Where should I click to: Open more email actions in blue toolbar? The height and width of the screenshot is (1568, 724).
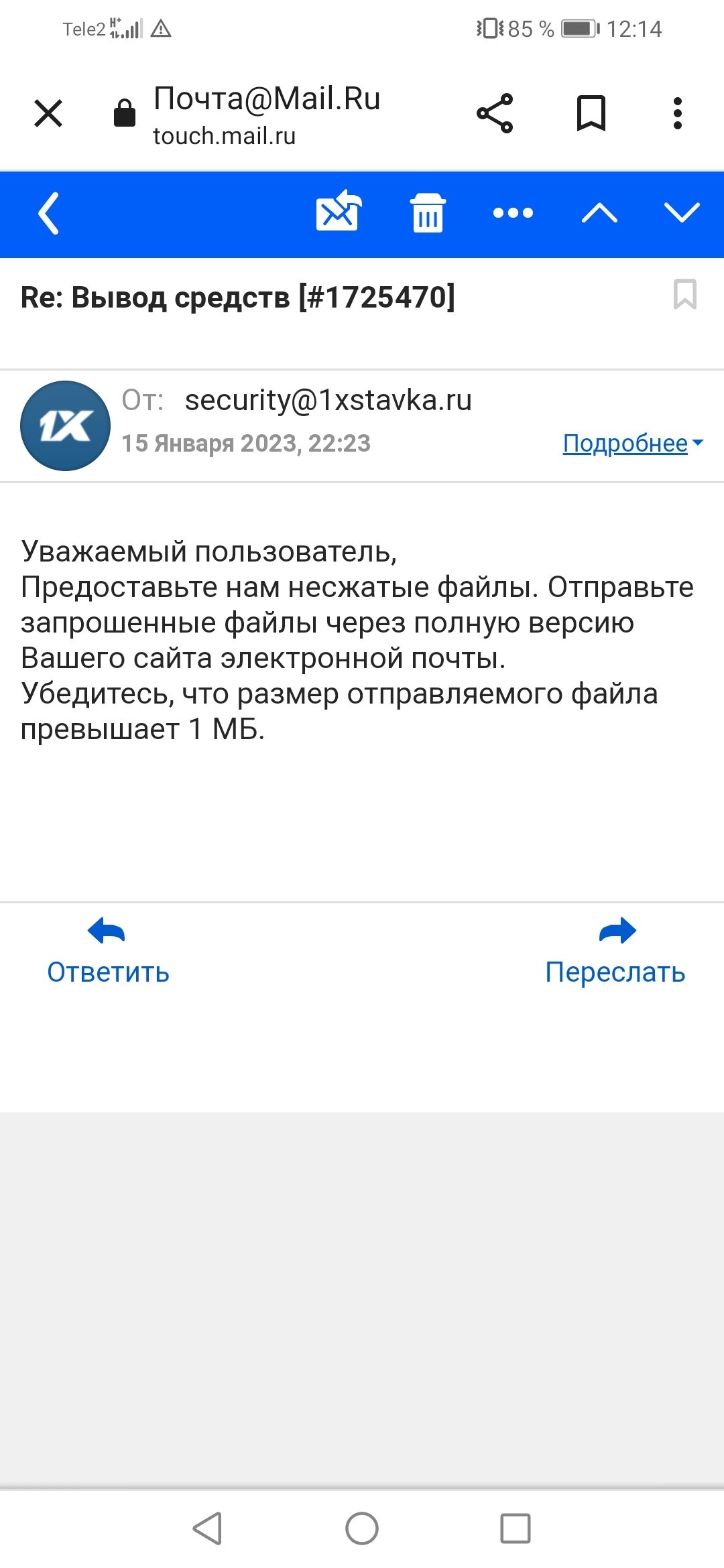[x=513, y=213]
